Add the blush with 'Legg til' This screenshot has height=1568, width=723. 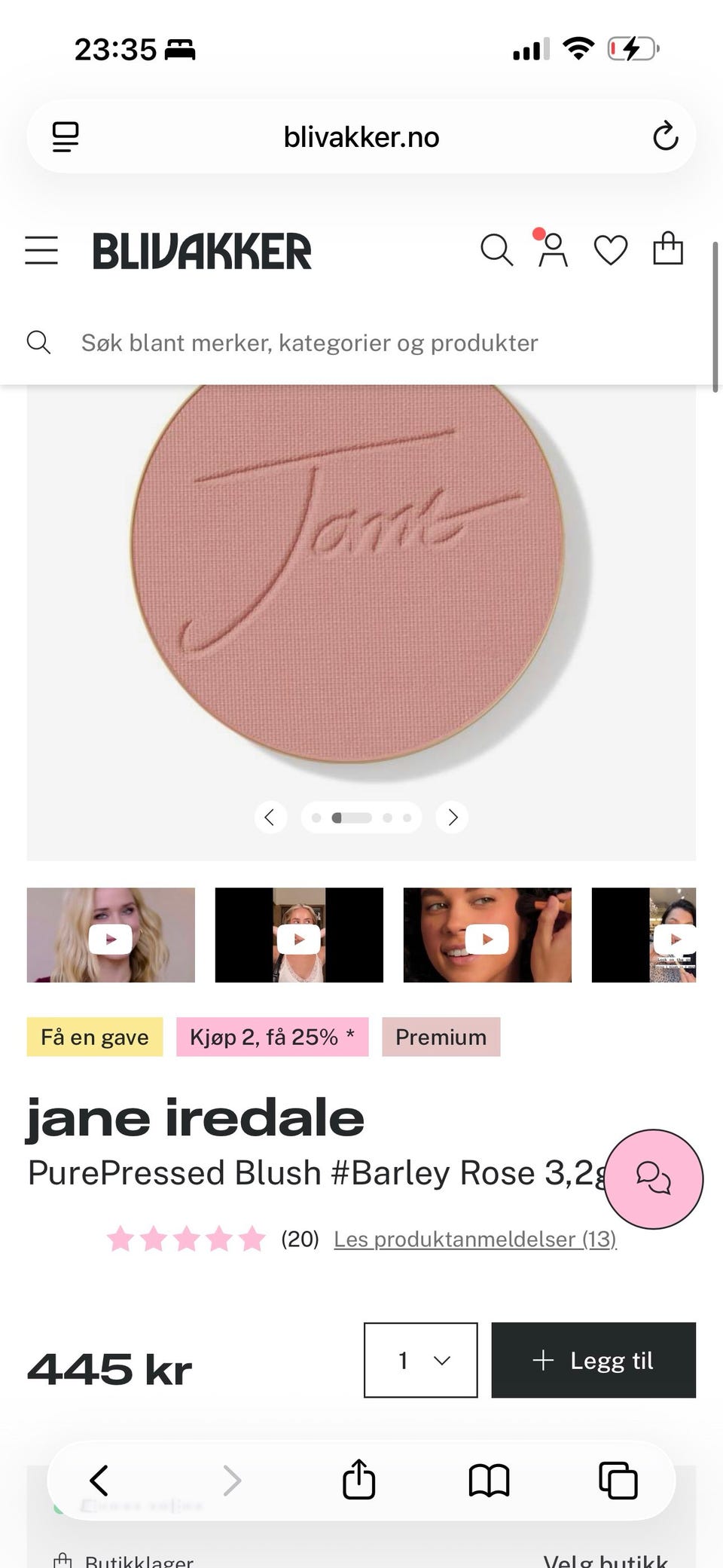(593, 1360)
